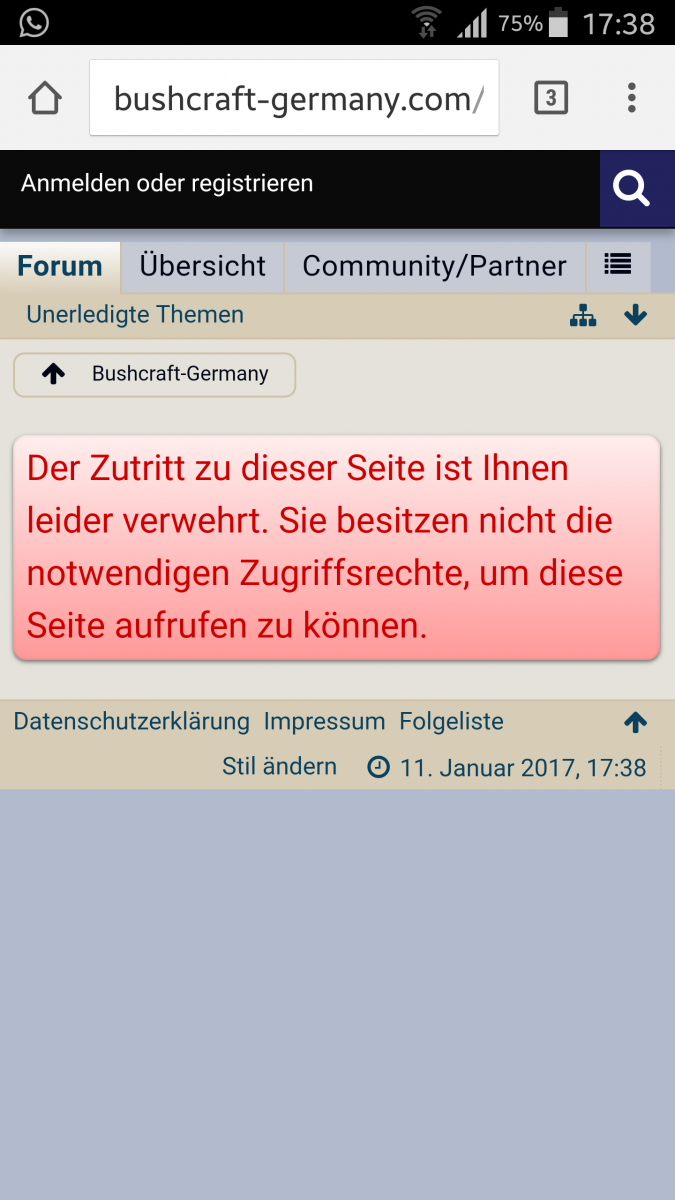The image size is (675, 1200).
Task: Go up to Bushcraft-Germany breadcrumb
Action: point(154,374)
